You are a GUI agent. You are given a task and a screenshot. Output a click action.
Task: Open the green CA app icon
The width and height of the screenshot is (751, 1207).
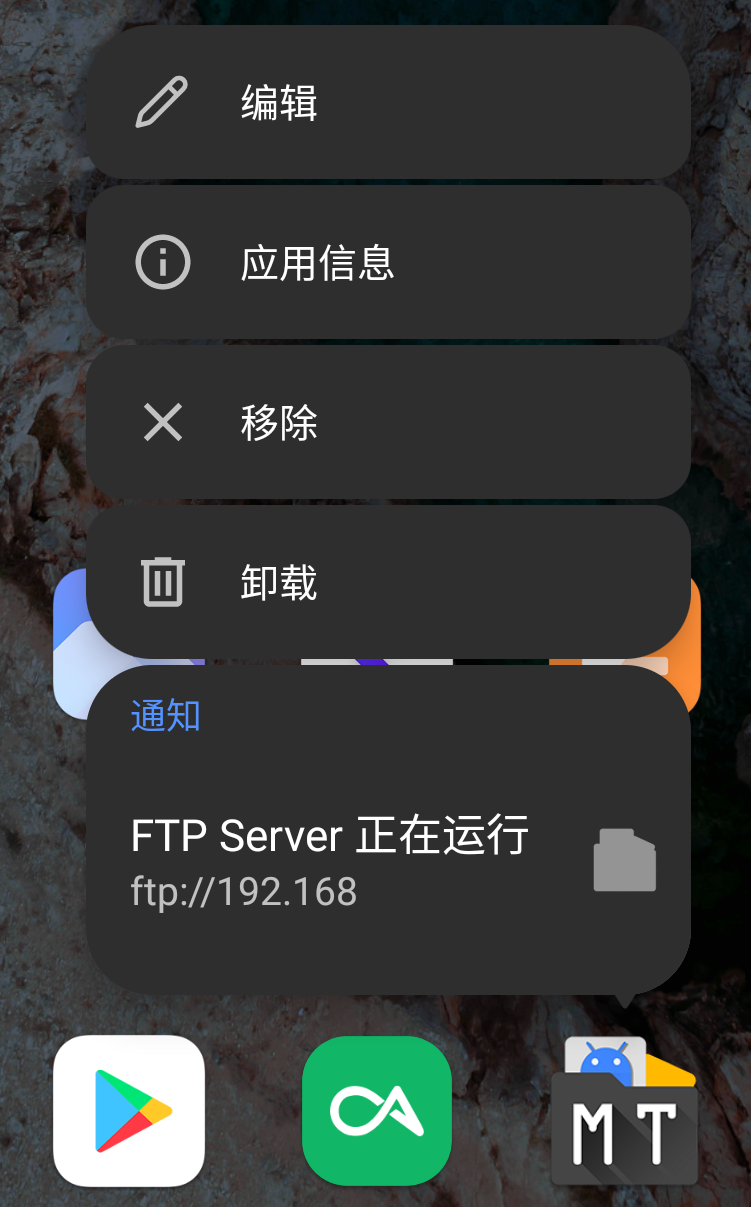coord(377,1110)
